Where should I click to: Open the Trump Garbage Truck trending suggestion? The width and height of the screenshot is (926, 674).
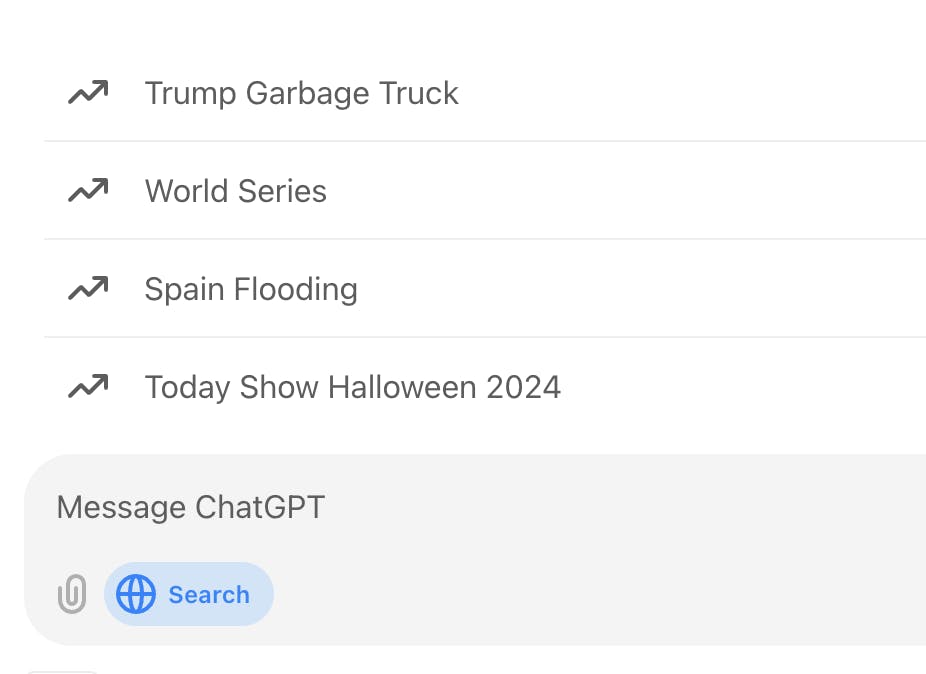[301, 93]
